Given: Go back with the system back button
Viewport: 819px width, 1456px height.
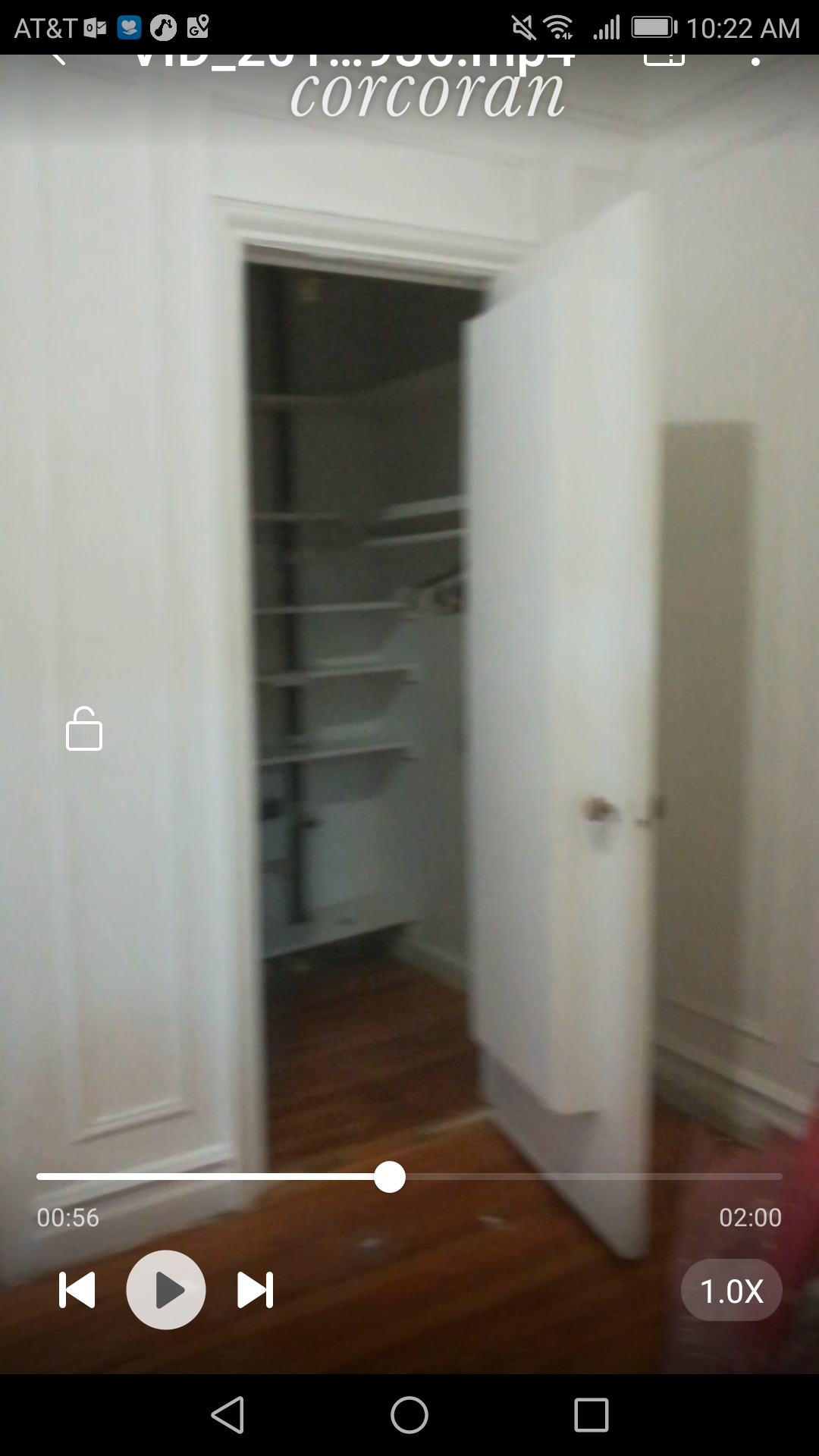Looking at the screenshot, I should pos(227,1415).
